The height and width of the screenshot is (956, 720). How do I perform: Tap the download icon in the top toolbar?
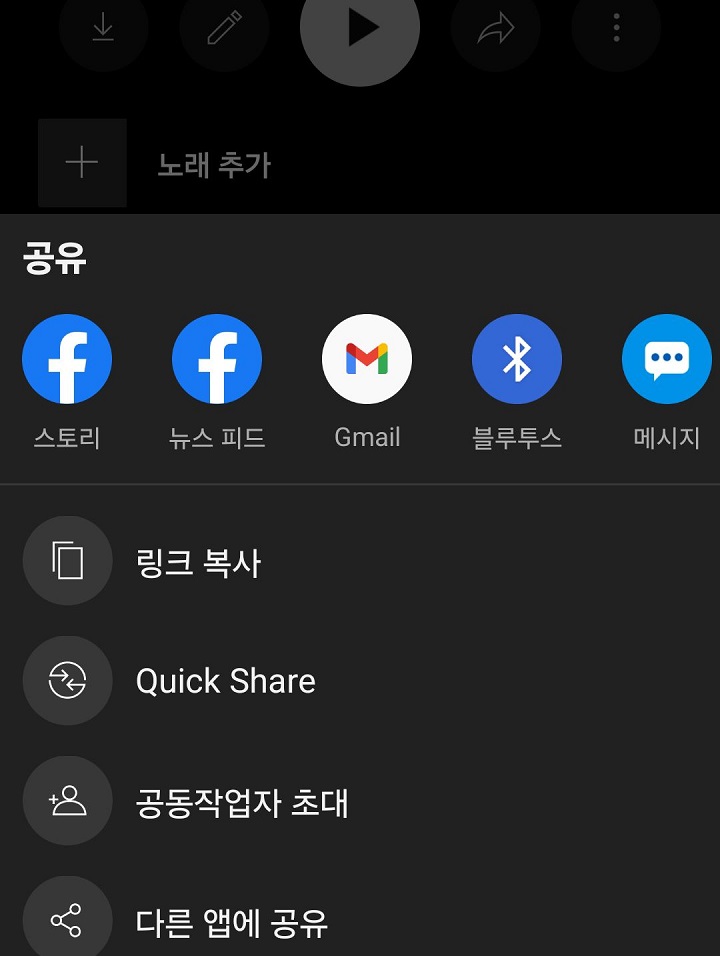(x=104, y=30)
